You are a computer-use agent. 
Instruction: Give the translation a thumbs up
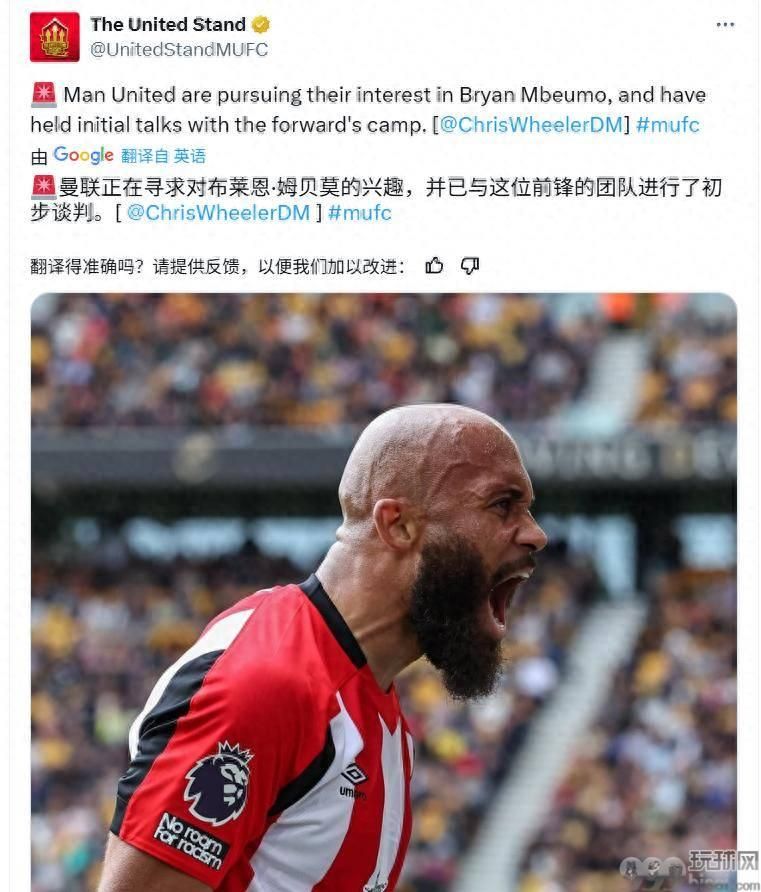pos(434,266)
